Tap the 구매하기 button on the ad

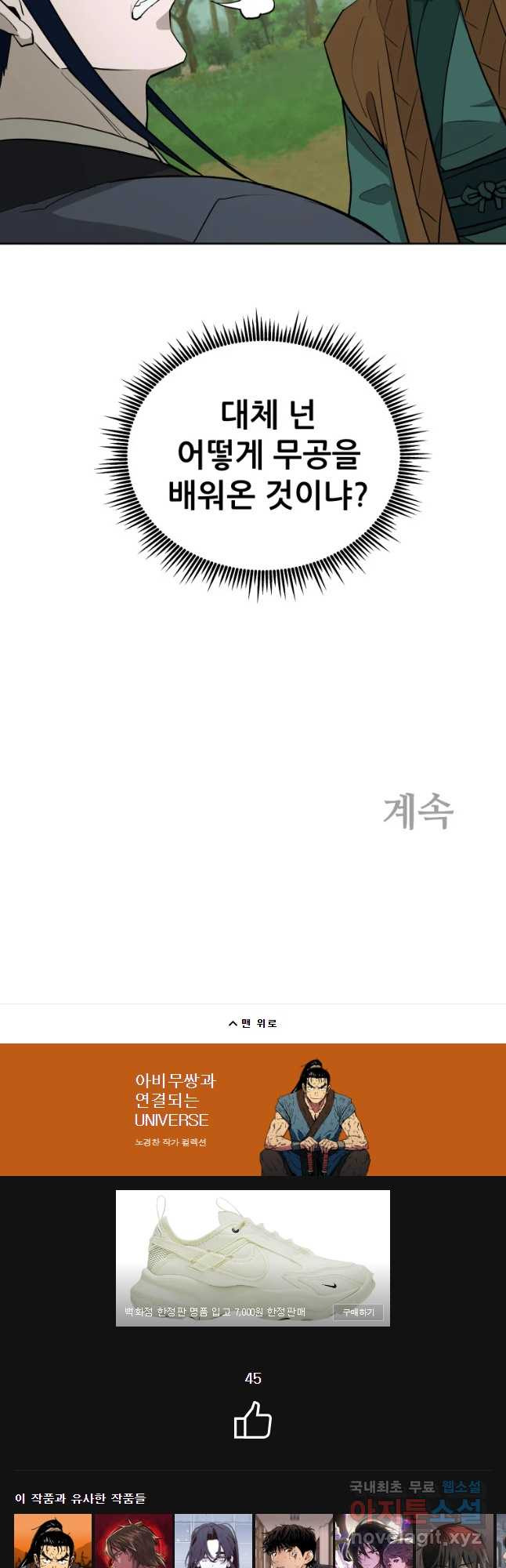pos(358,1312)
